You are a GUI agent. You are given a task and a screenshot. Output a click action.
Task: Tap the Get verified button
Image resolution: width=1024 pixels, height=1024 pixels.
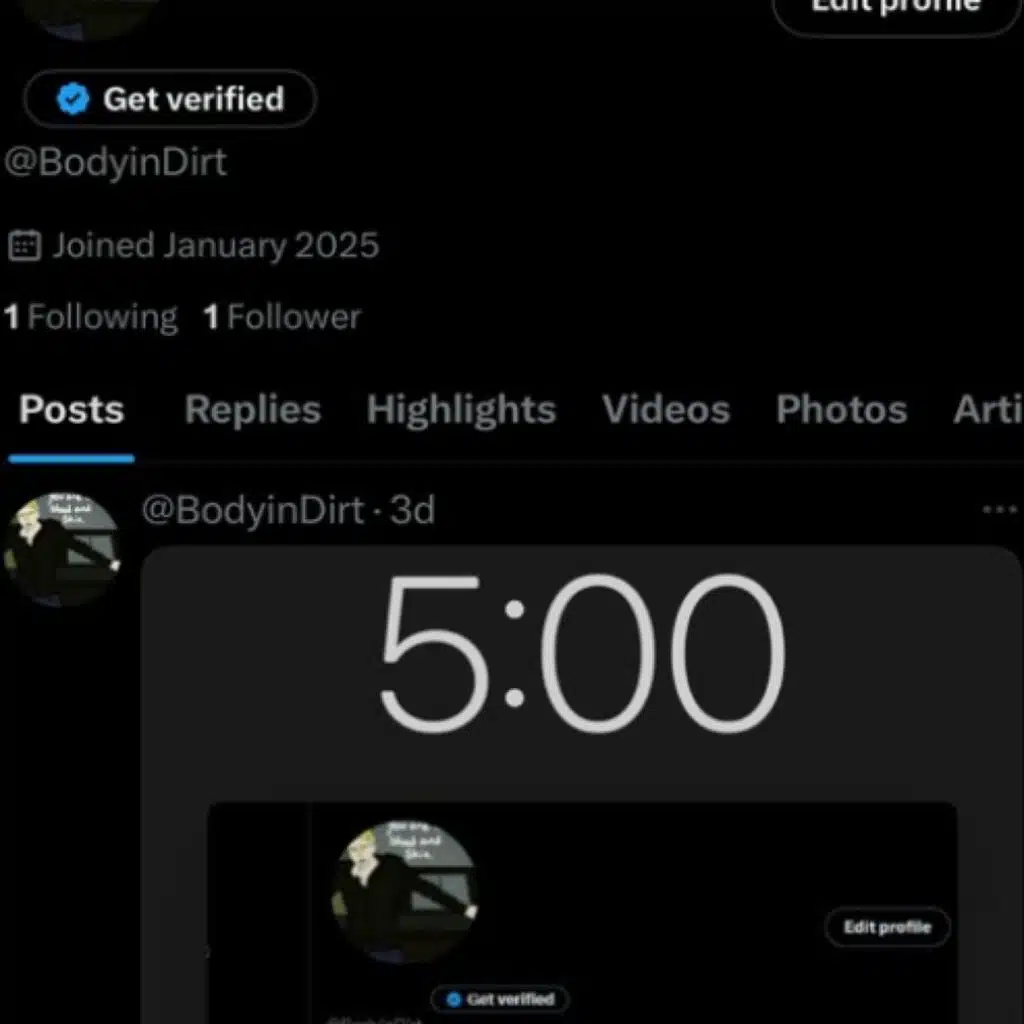click(x=170, y=99)
